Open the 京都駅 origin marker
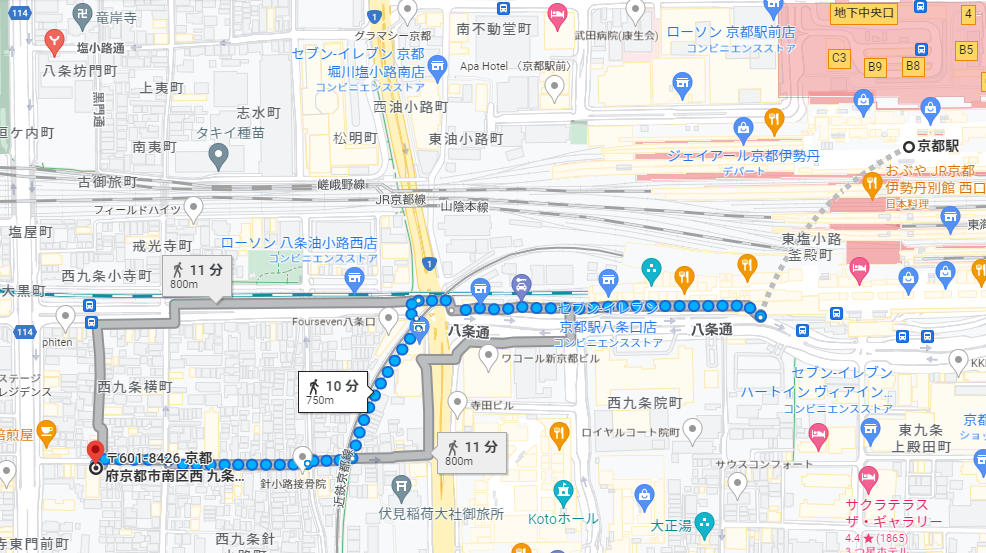This screenshot has height=553, width=986. point(909,146)
